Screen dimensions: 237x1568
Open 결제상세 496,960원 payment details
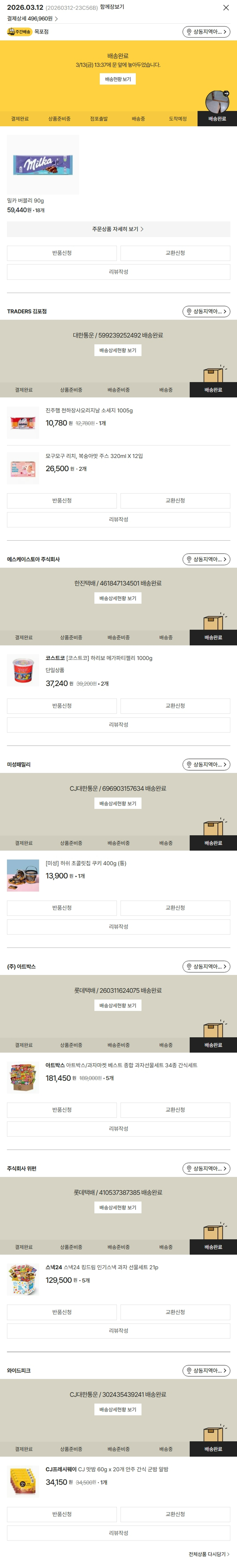coord(32,19)
